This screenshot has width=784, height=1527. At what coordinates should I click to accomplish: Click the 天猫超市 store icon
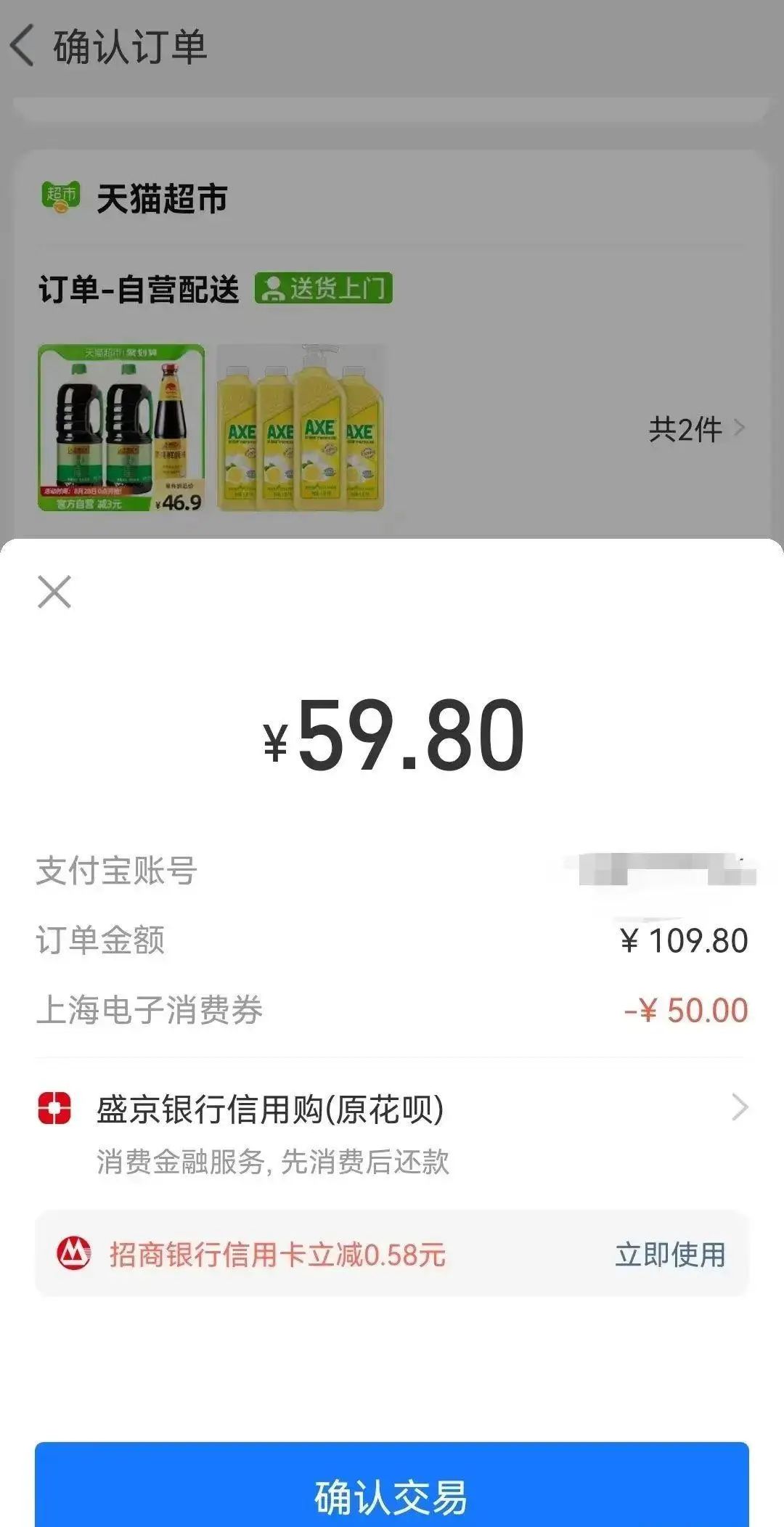coord(60,199)
